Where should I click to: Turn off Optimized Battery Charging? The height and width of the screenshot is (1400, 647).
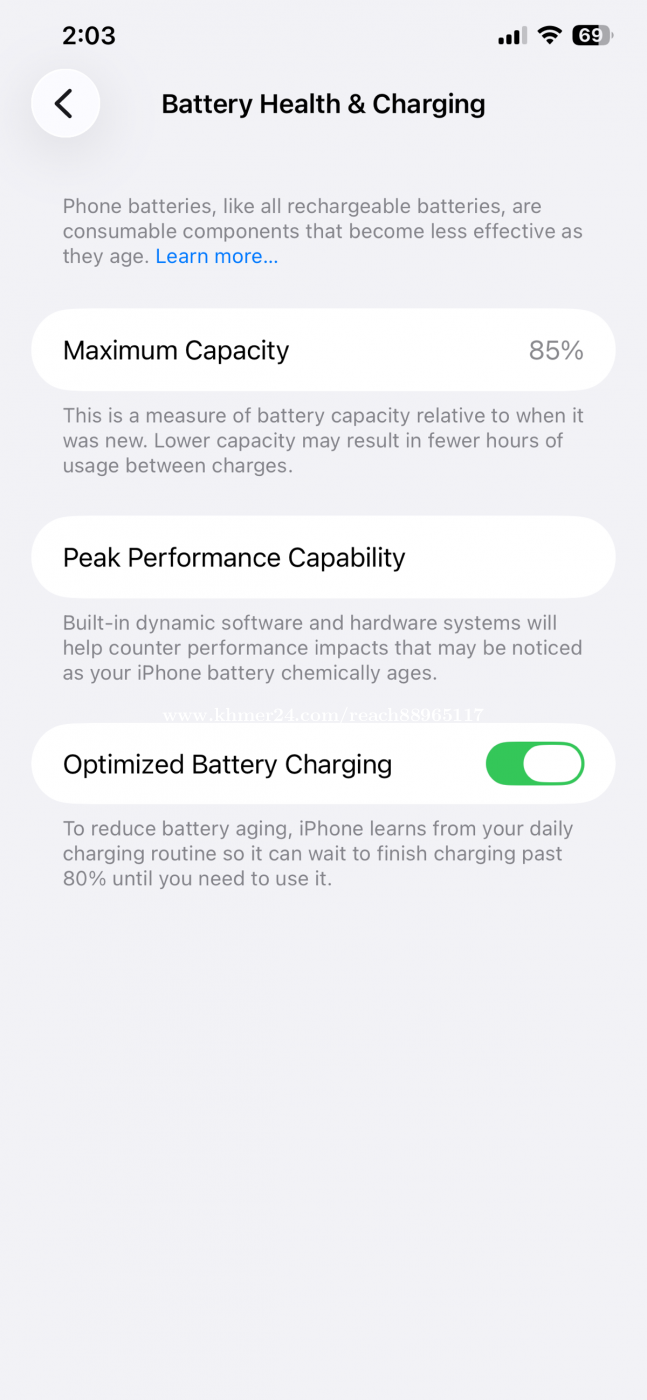click(534, 764)
